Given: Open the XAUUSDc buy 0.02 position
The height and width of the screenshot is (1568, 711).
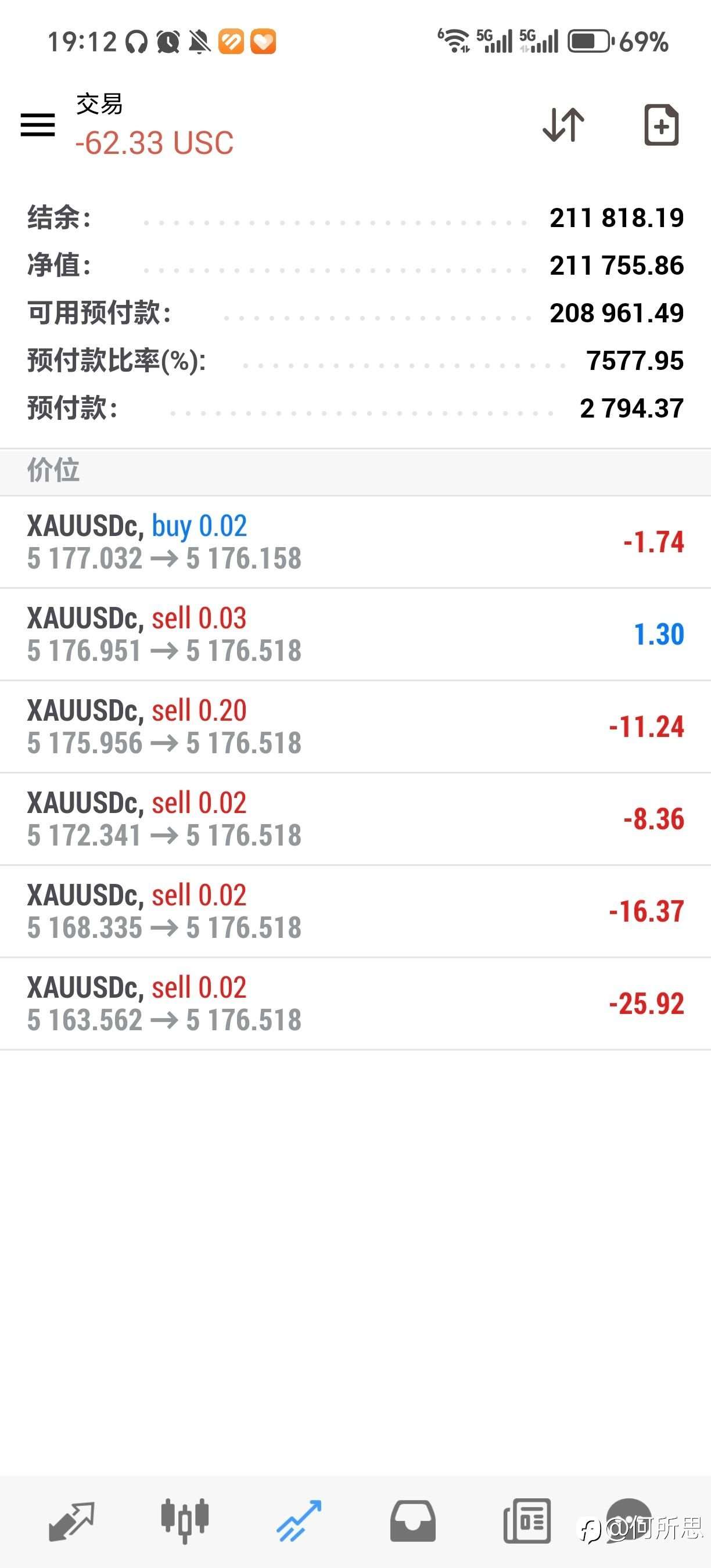Looking at the screenshot, I should (355, 541).
